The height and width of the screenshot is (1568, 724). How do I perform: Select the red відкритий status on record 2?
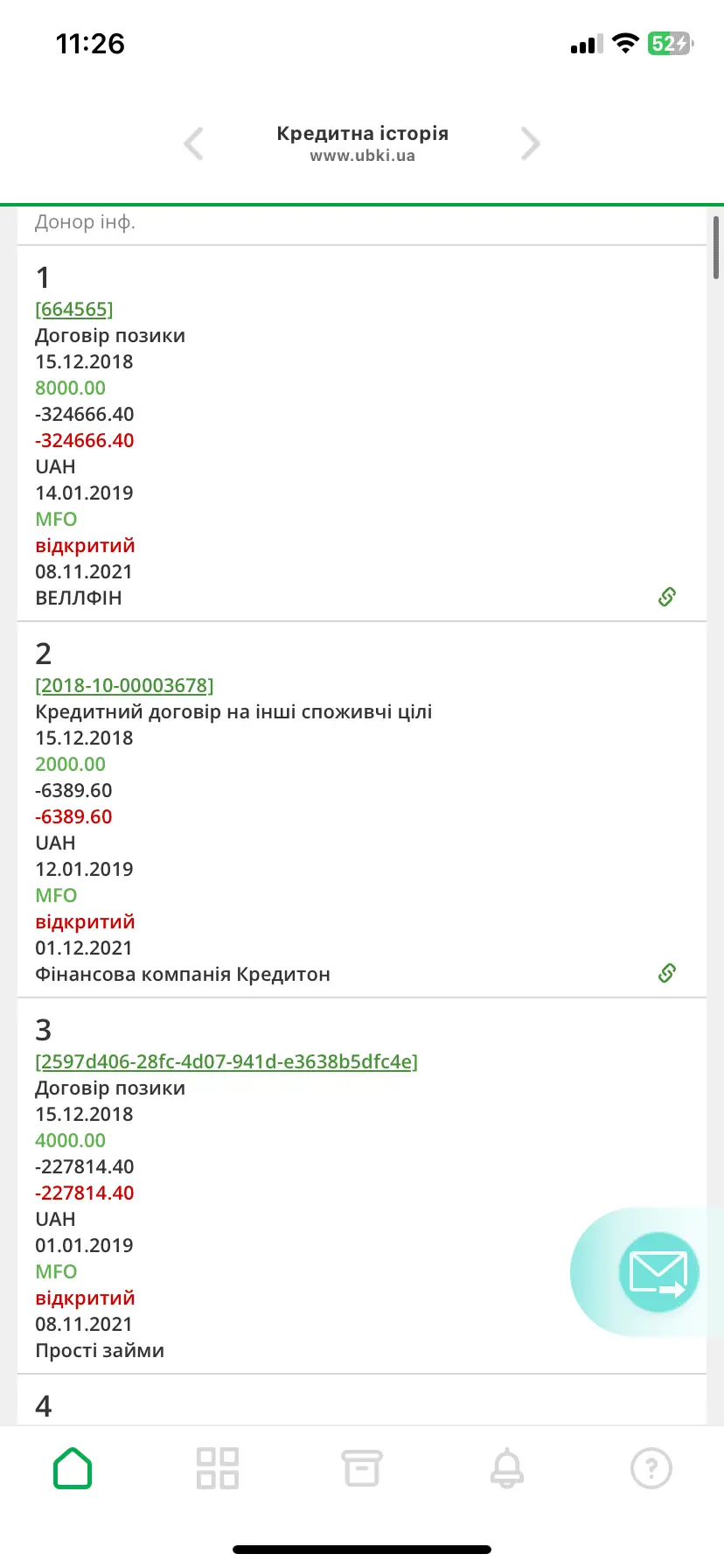[84, 921]
